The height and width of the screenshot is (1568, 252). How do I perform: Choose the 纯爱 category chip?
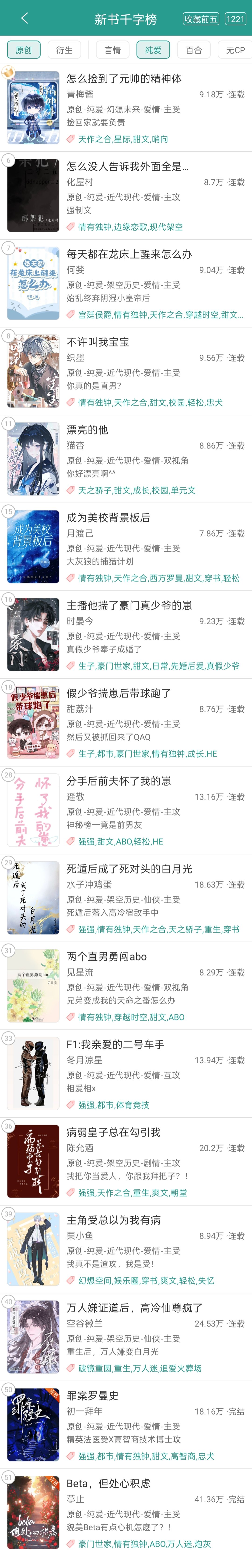(x=153, y=50)
